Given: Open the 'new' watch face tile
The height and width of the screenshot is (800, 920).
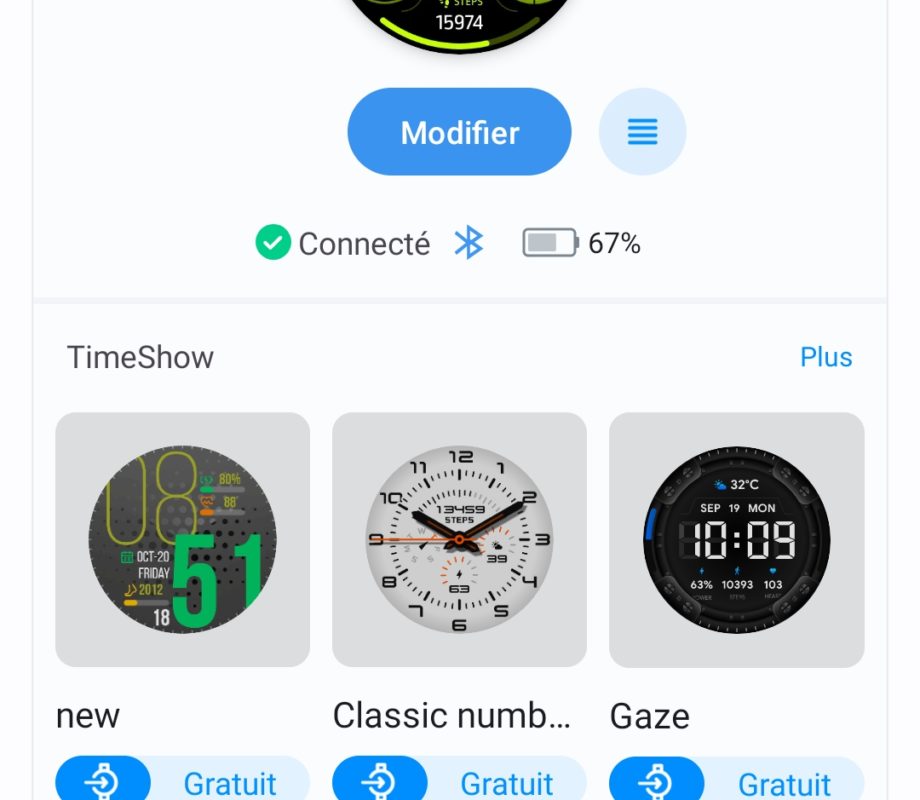Looking at the screenshot, I should point(182,540).
